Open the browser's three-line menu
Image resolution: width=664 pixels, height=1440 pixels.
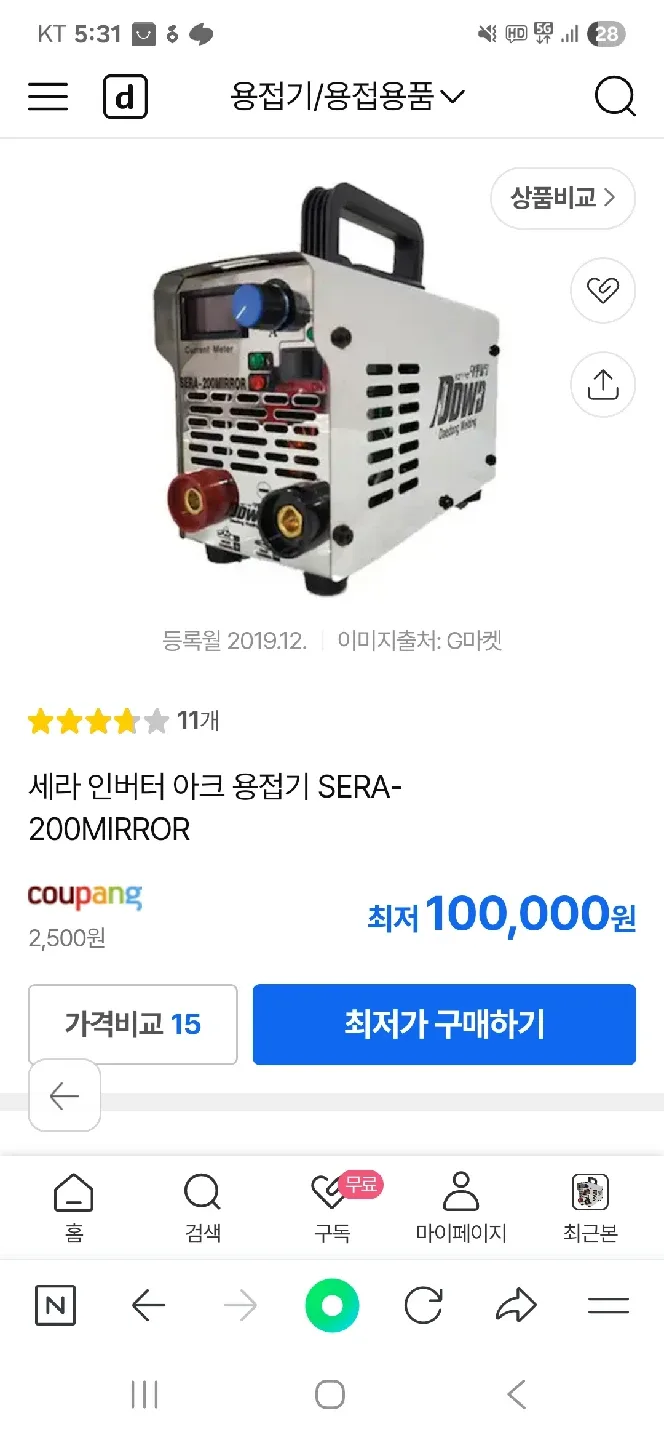coord(608,1306)
